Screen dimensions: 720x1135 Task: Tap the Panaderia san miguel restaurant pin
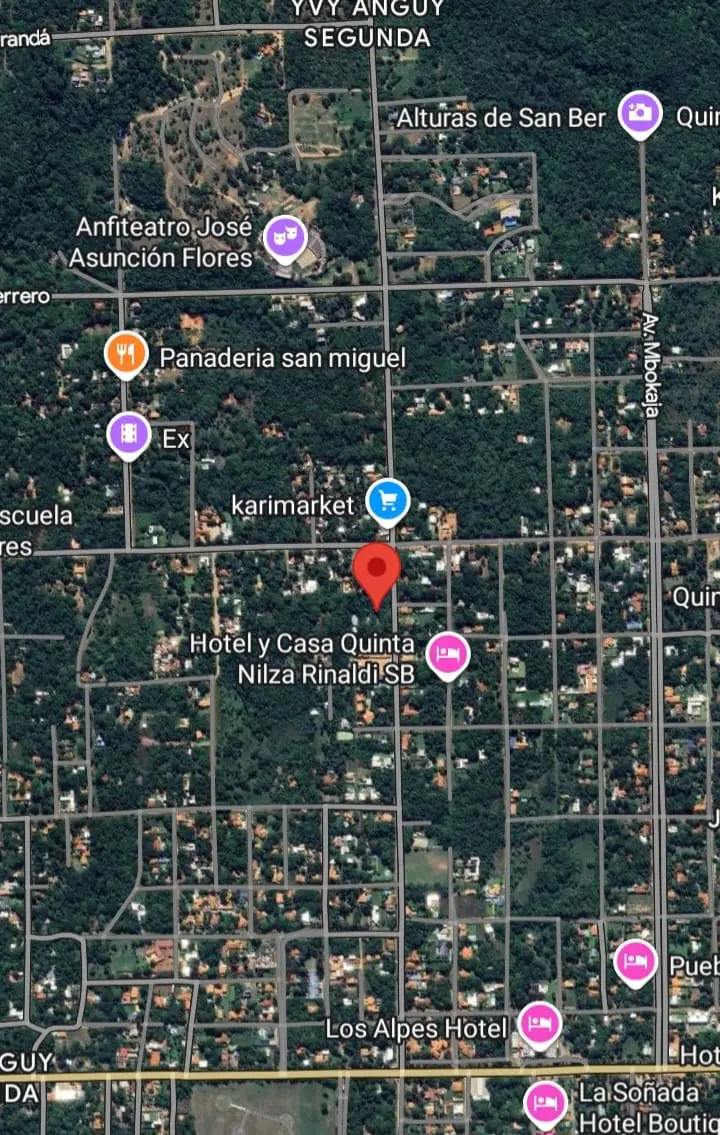pyautogui.click(x=126, y=354)
